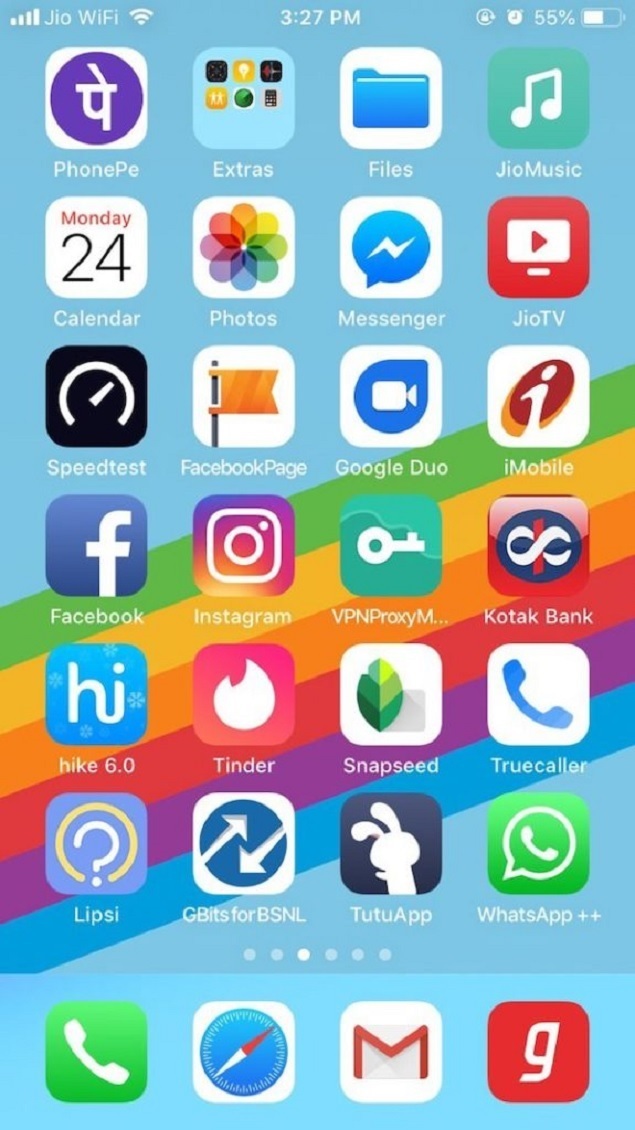This screenshot has width=635, height=1130.
Task: Launch Photos
Action: pyautogui.click(x=243, y=247)
